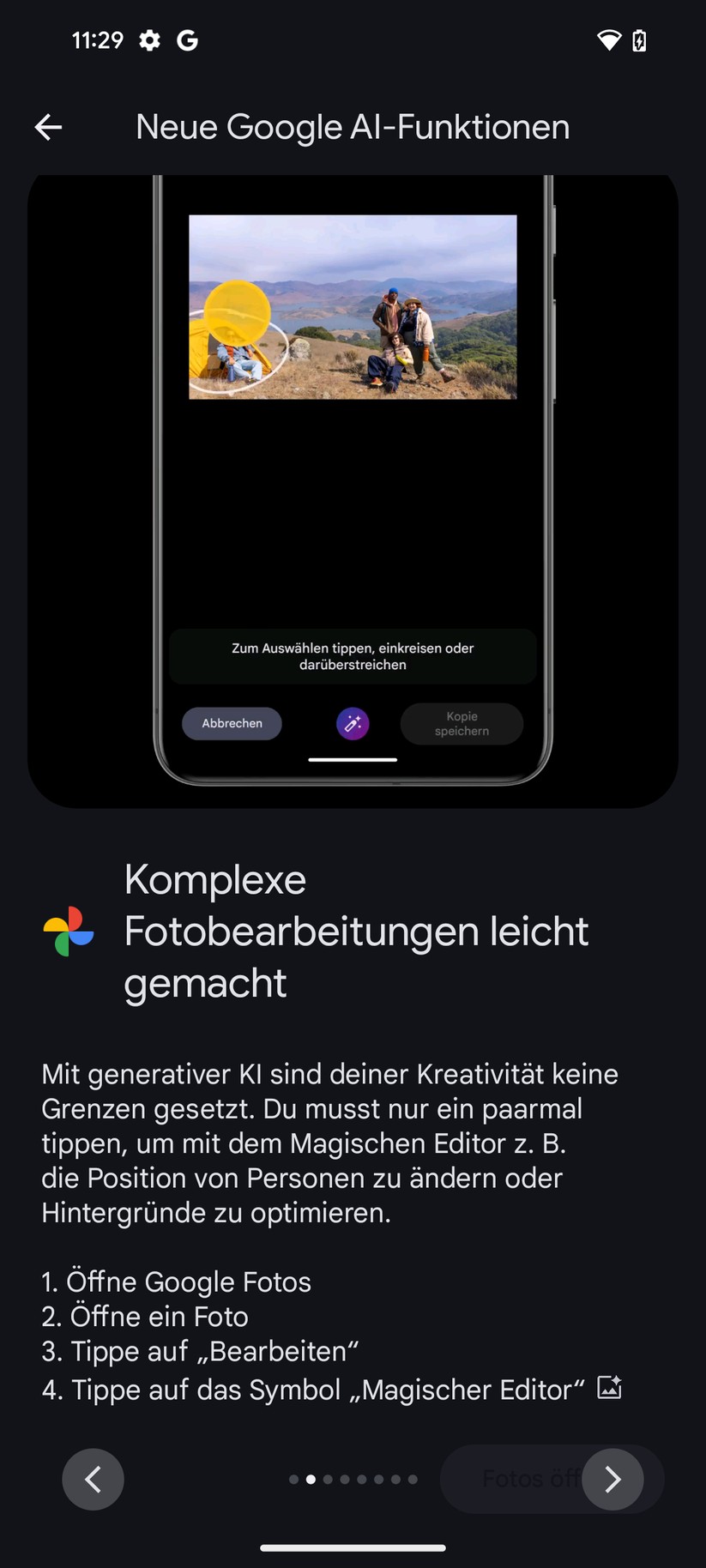Go back from Neue Google AI-Funktionen
The height and width of the screenshot is (1568, 706).
(x=48, y=127)
